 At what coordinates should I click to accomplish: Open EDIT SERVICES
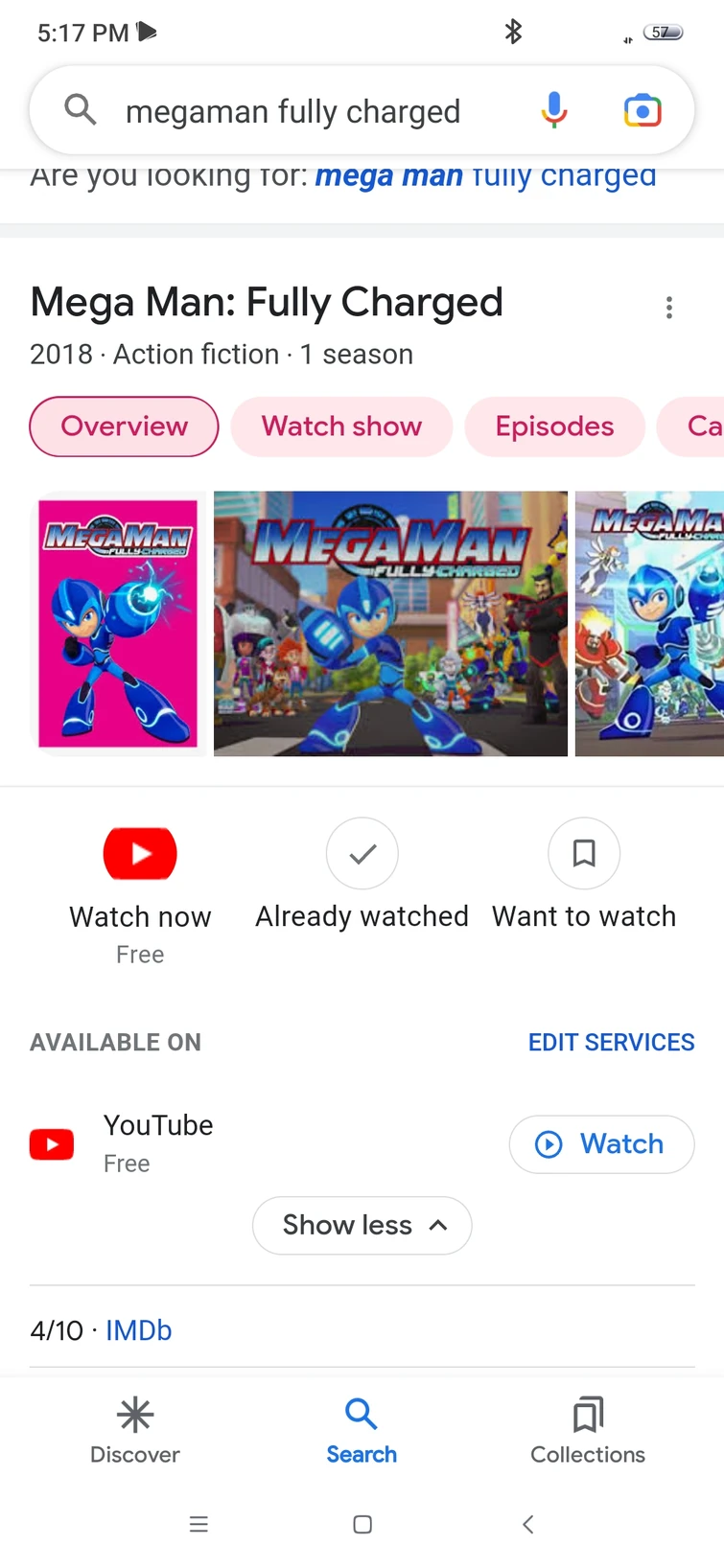(x=611, y=1043)
